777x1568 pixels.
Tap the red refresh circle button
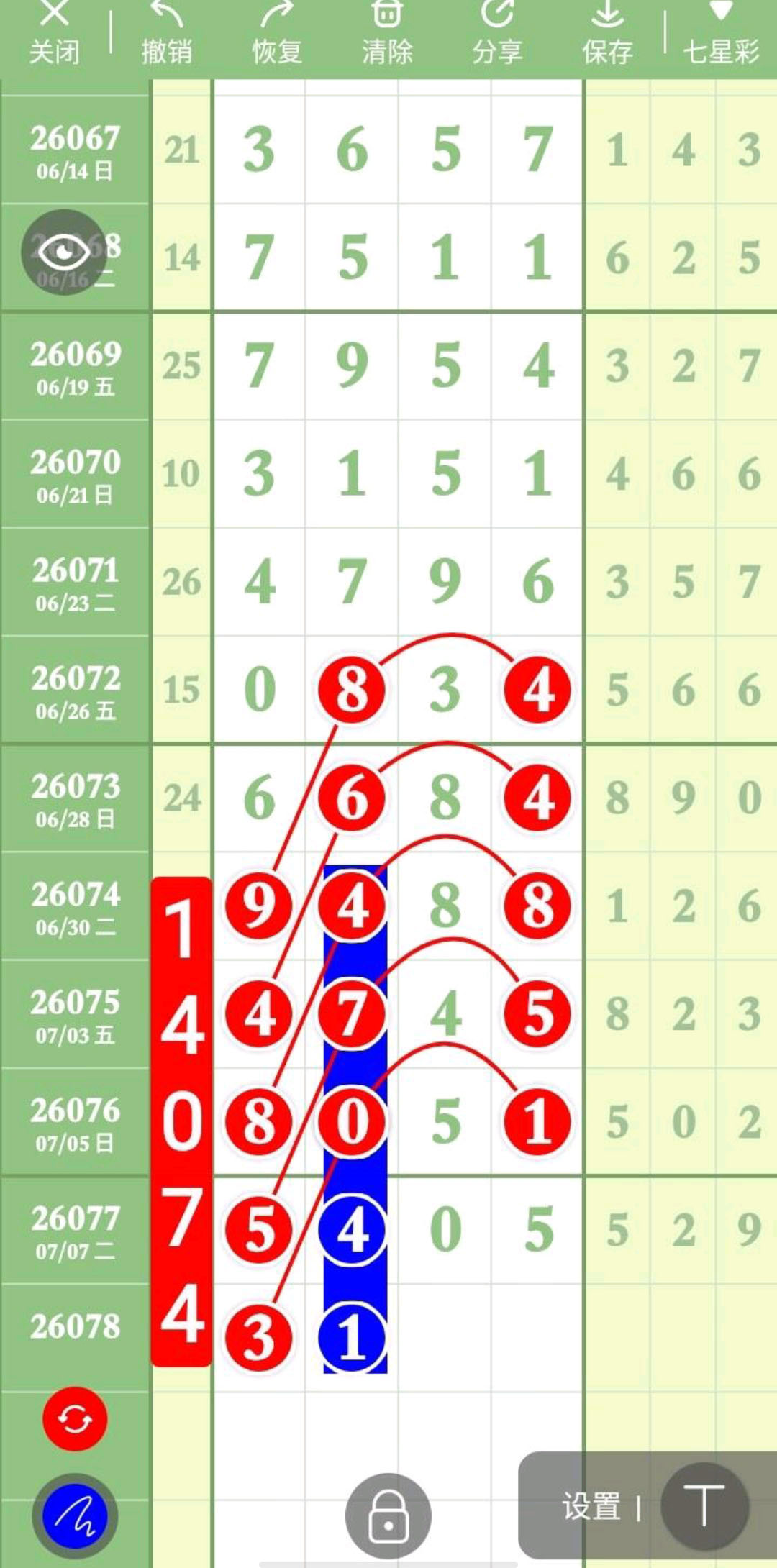coord(75,1419)
